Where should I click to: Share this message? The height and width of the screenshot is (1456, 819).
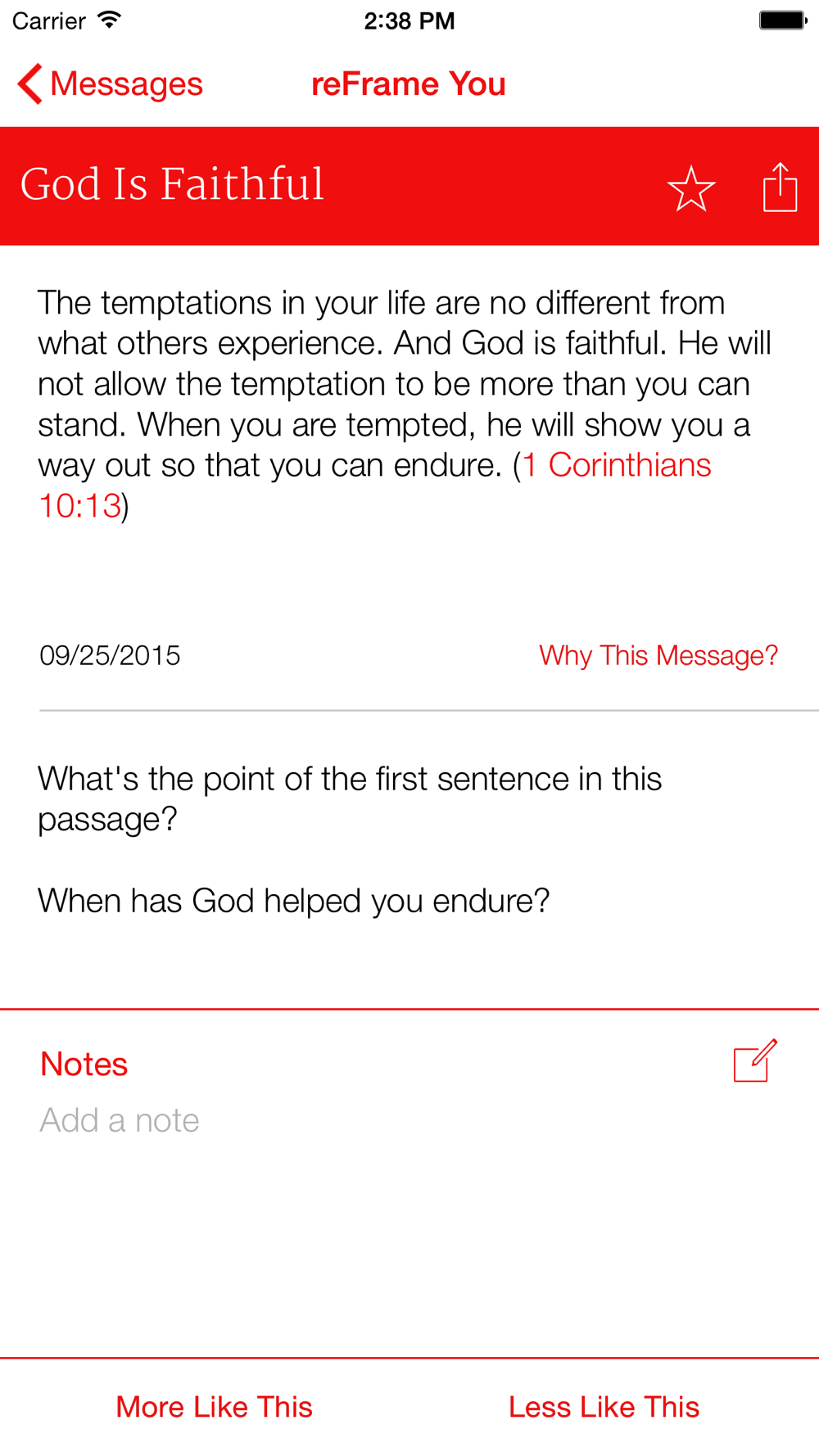780,188
